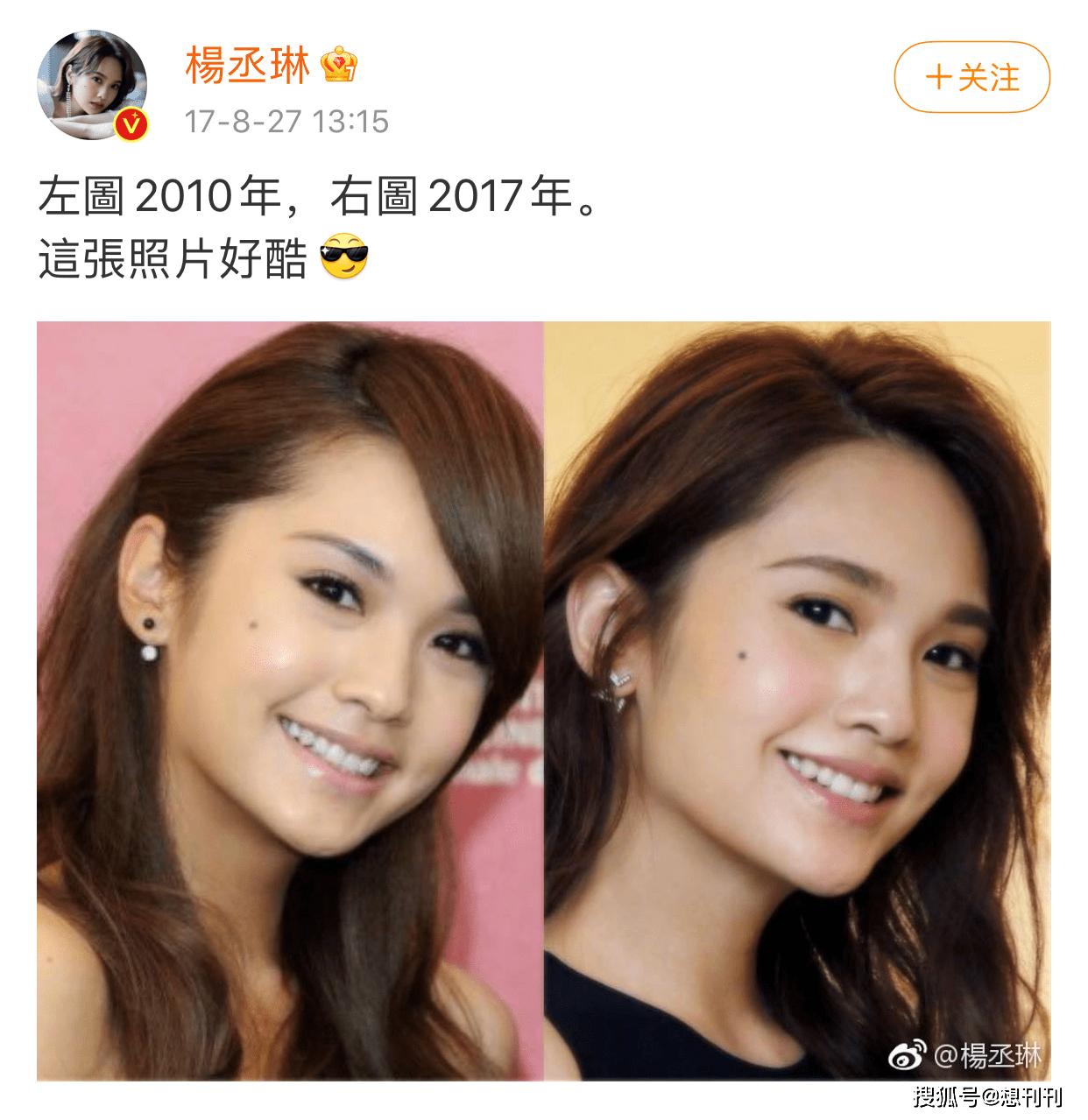The height and width of the screenshot is (1120, 1088).
Task: Follow this account with the 关注 button
Action: (971, 77)
